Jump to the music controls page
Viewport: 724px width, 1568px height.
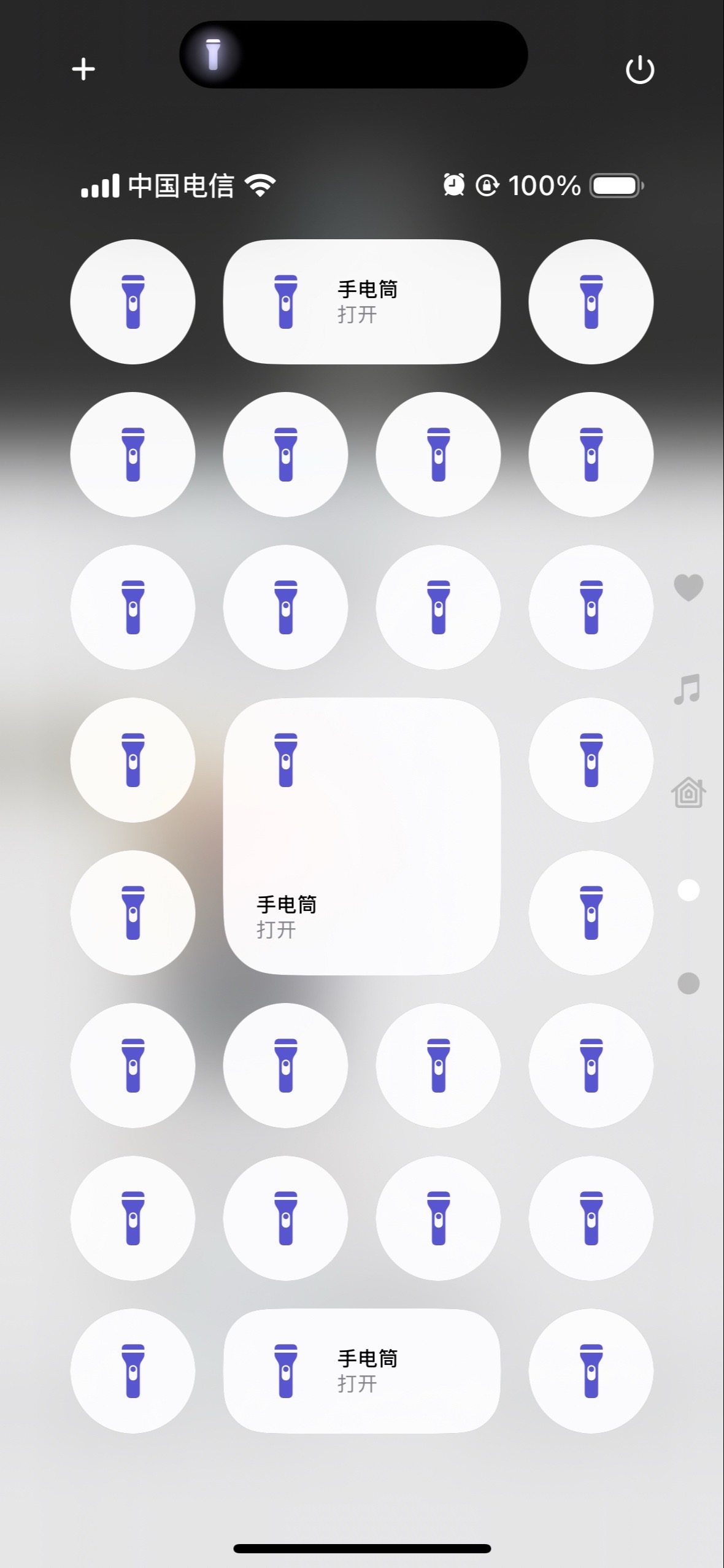pos(687,689)
